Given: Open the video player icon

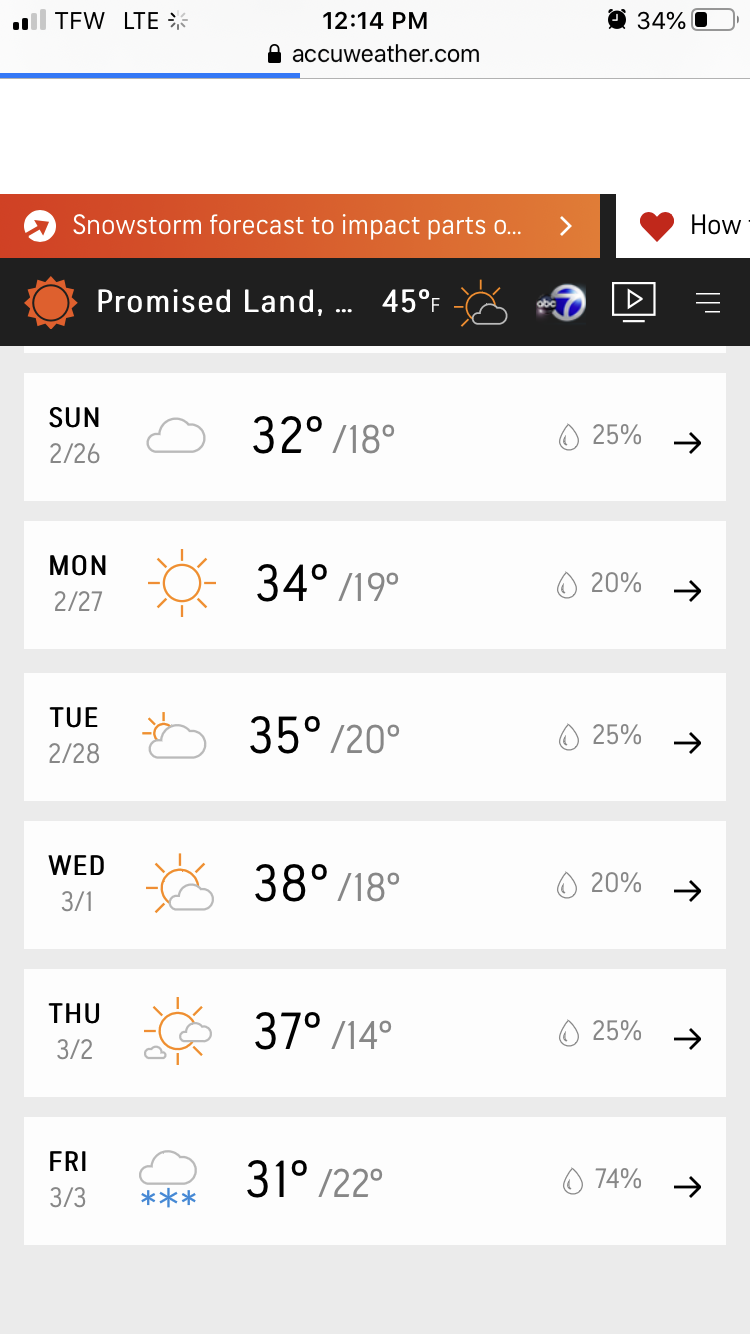Looking at the screenshot, I should point(634,302).
